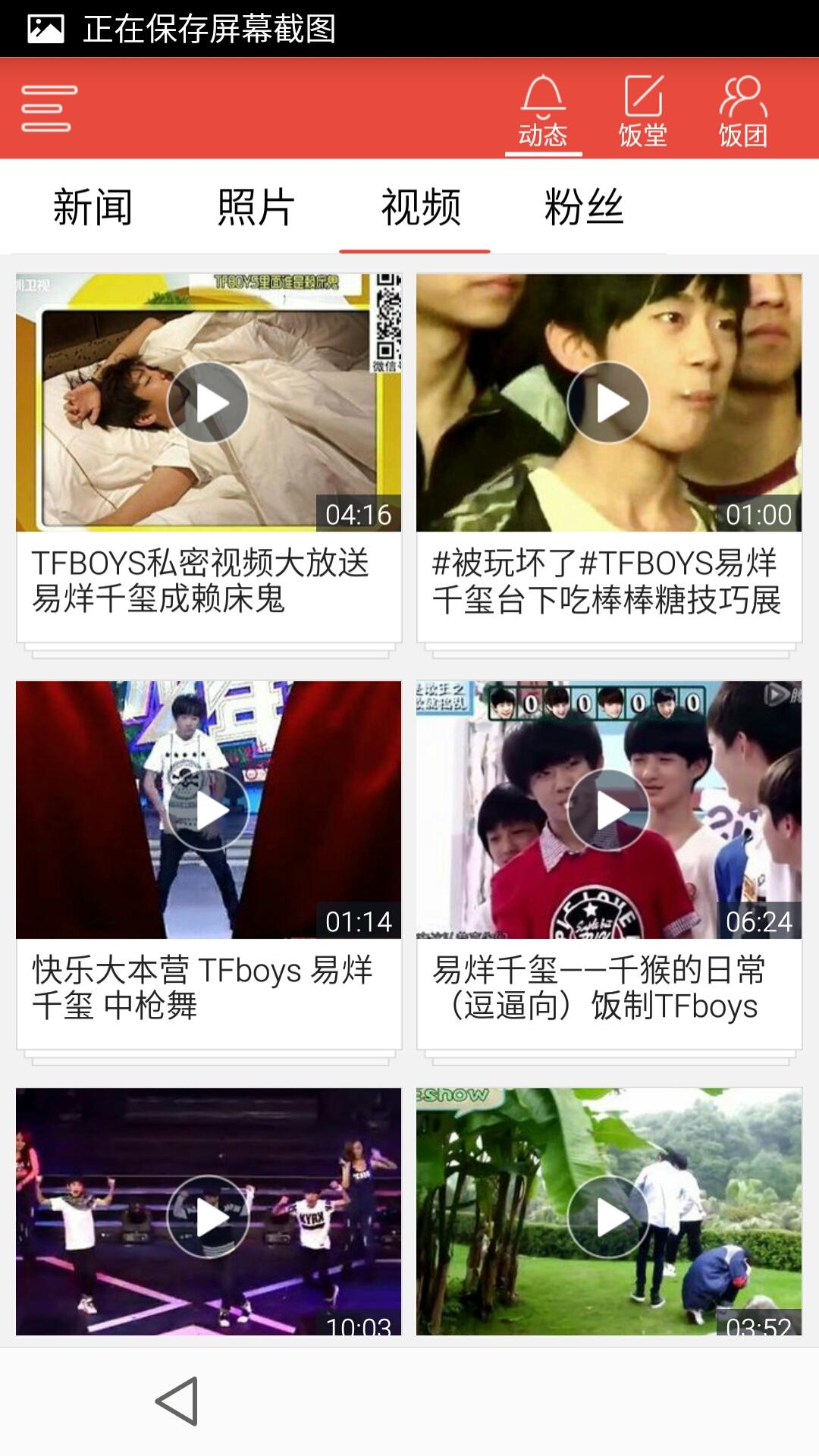Go to the 饭团 section

[x=742, y=111]
